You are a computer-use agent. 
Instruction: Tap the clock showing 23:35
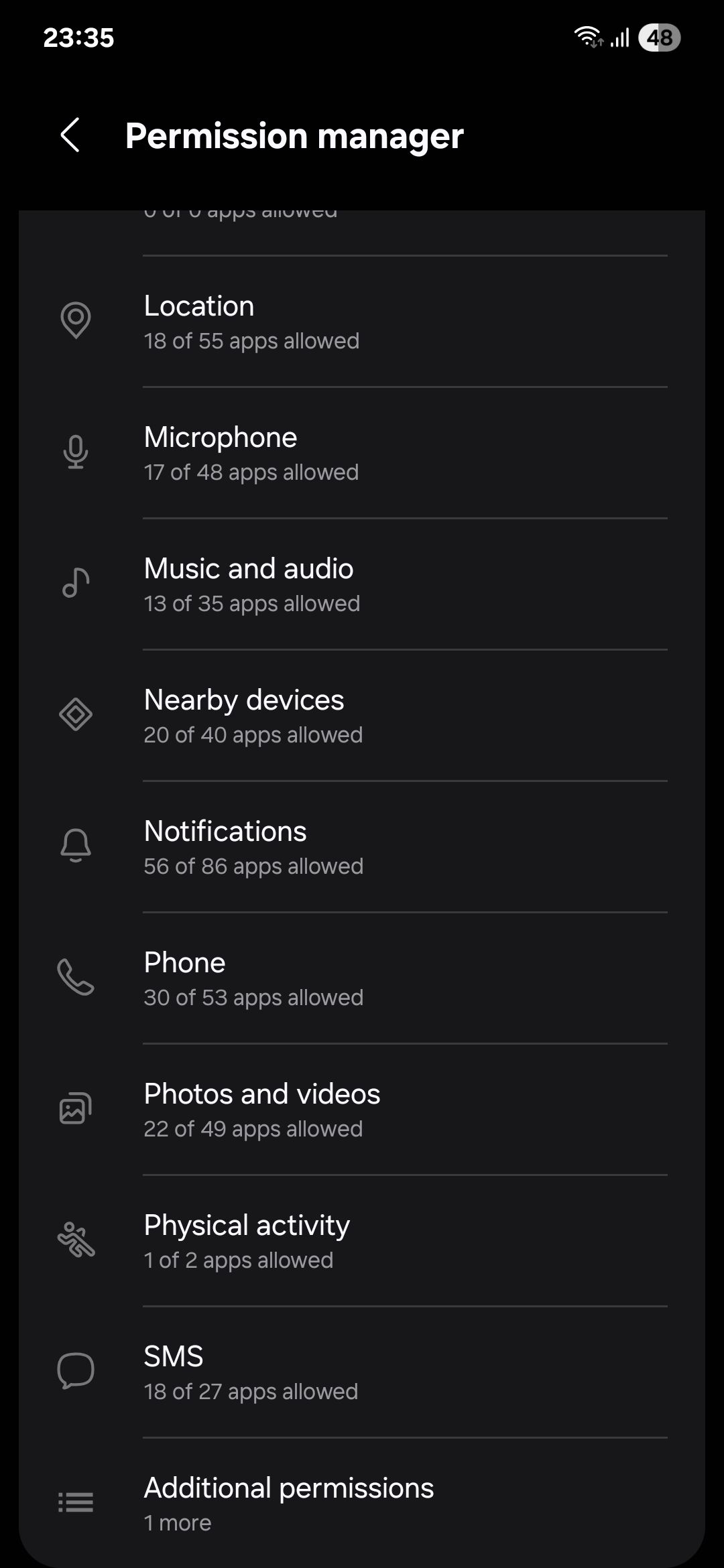coord(78,38)
